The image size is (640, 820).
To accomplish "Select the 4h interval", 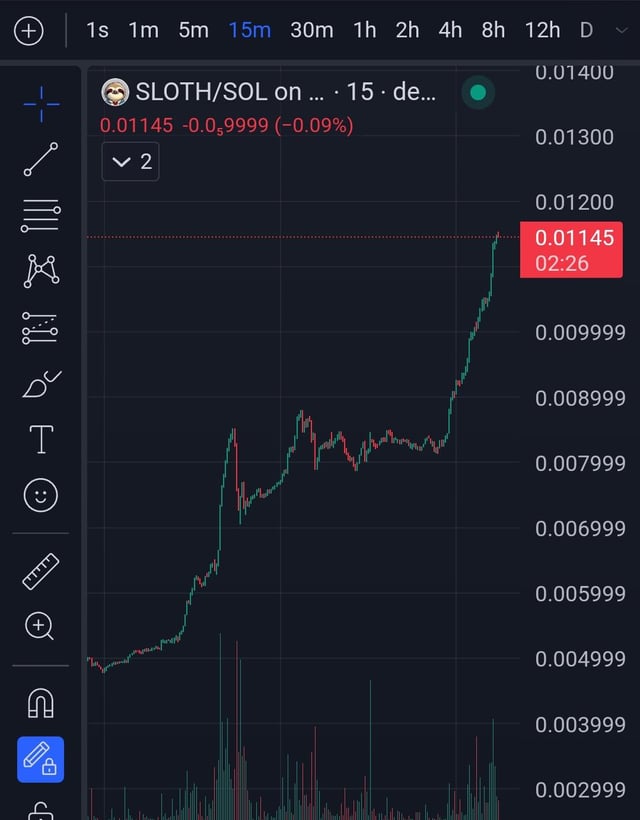I will [450, 30].
